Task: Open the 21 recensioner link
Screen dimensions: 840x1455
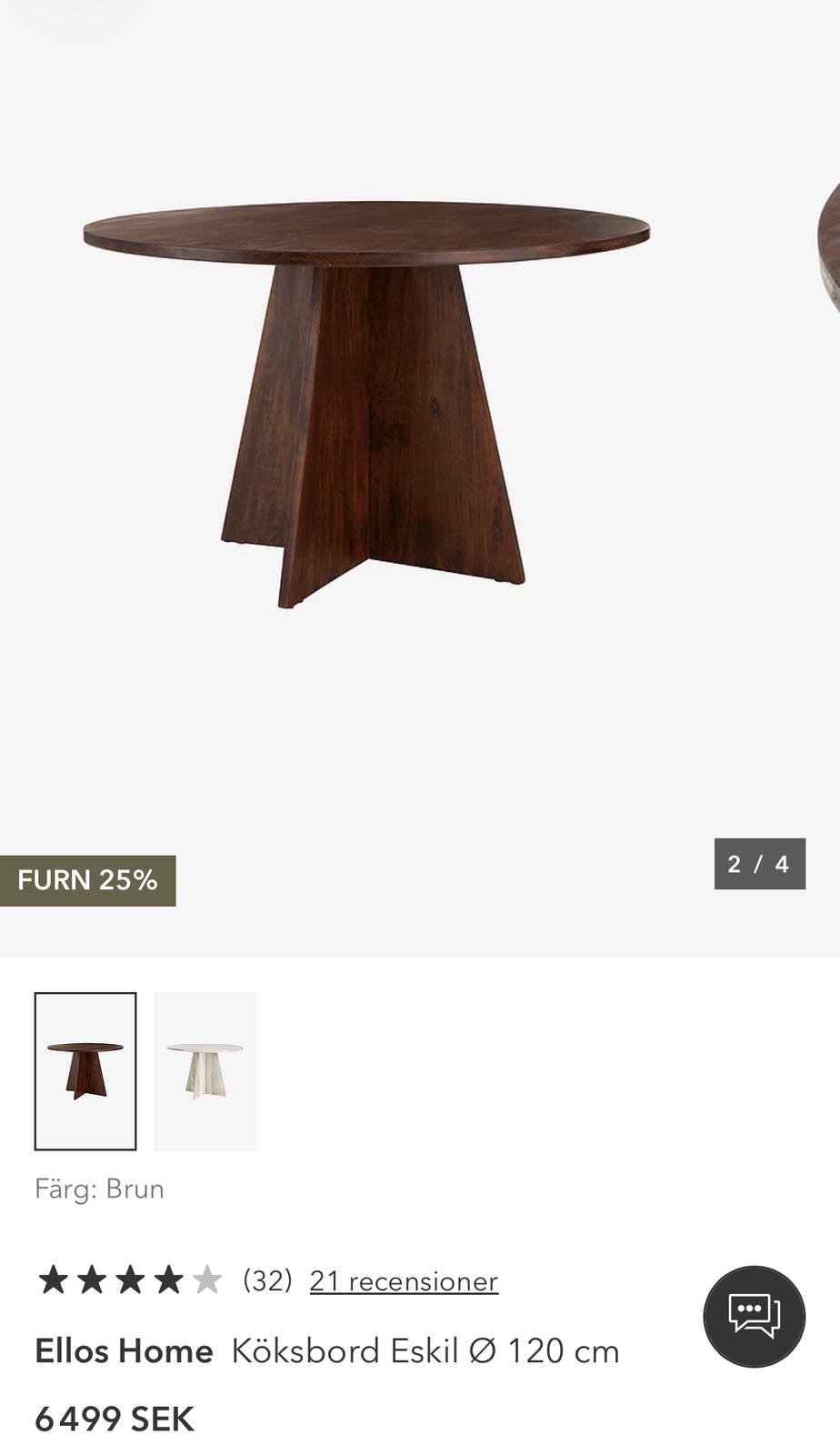Action: tap(404, 1280)
